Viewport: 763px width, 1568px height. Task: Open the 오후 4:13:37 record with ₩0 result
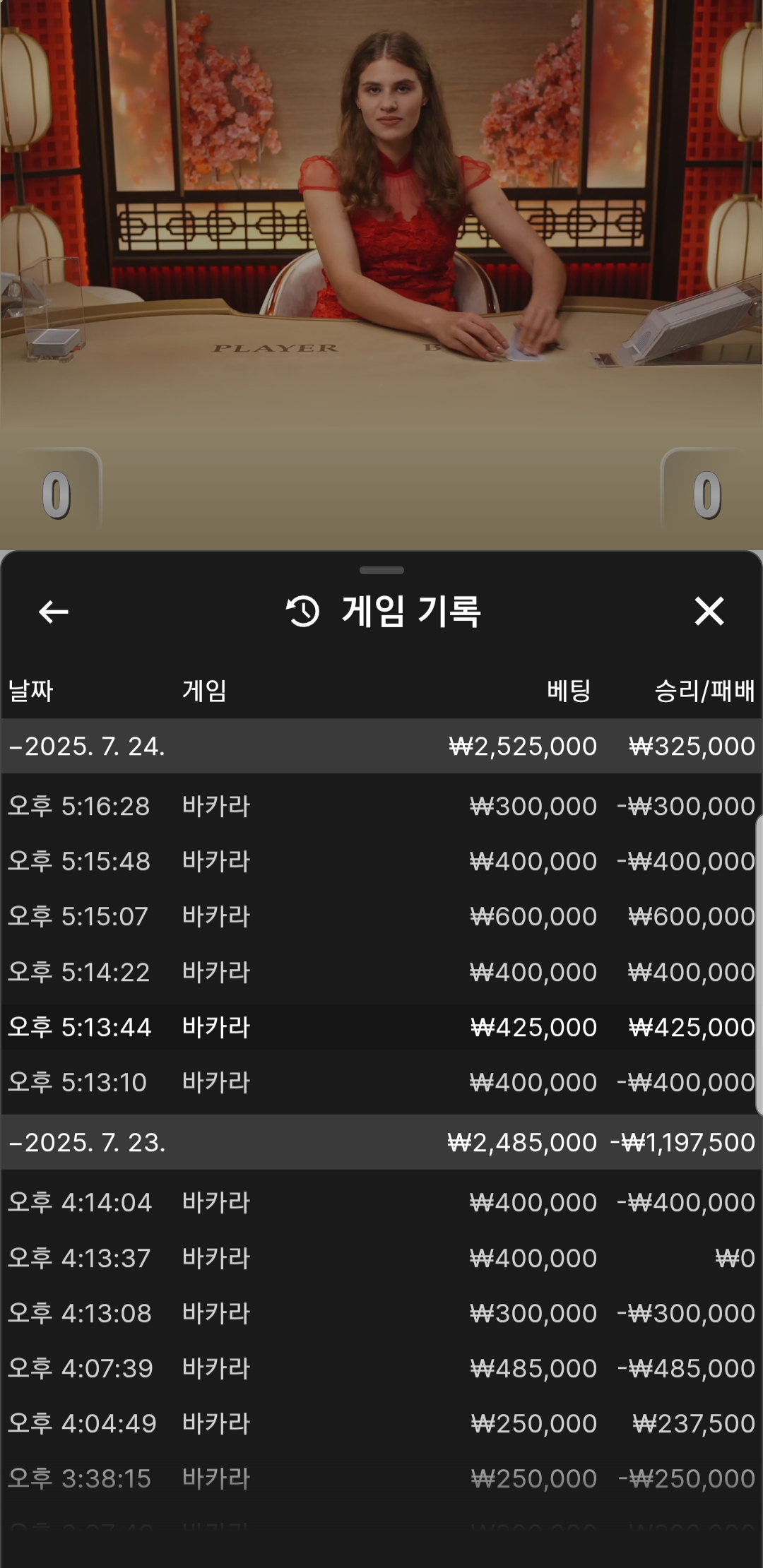pyautogui.click(x=381, y=1258)
